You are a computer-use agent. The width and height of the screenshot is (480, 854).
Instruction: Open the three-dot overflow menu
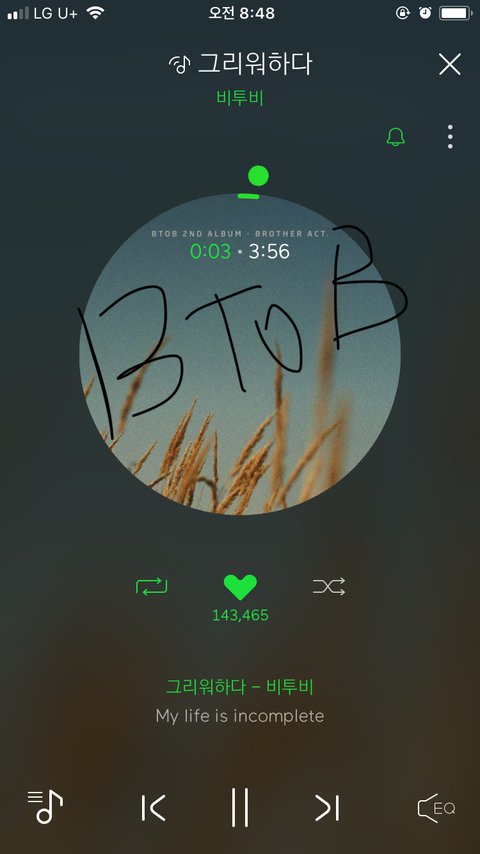[450, 137]
